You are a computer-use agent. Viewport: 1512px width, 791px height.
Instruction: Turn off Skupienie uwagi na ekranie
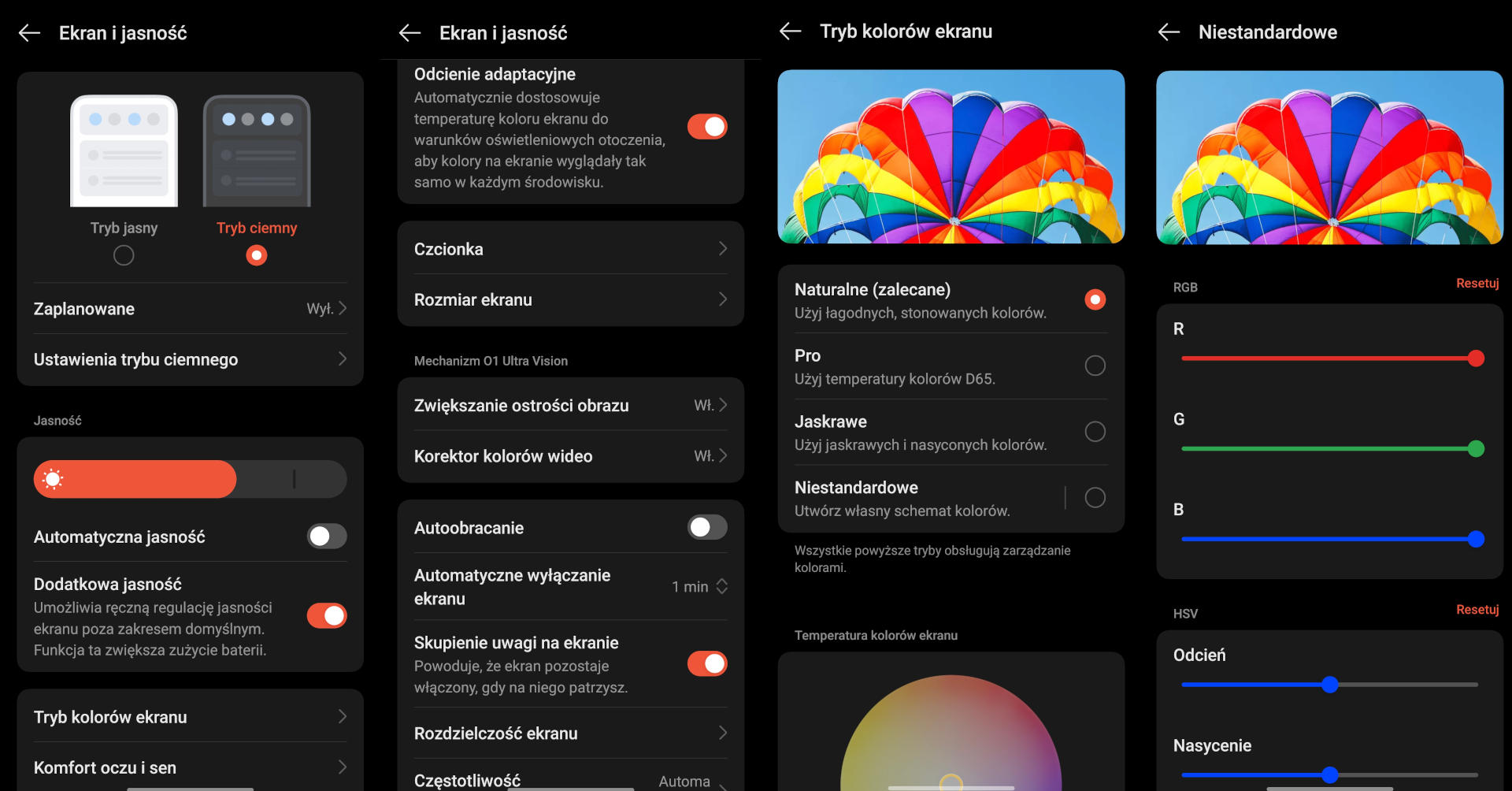tap(706, 664)
